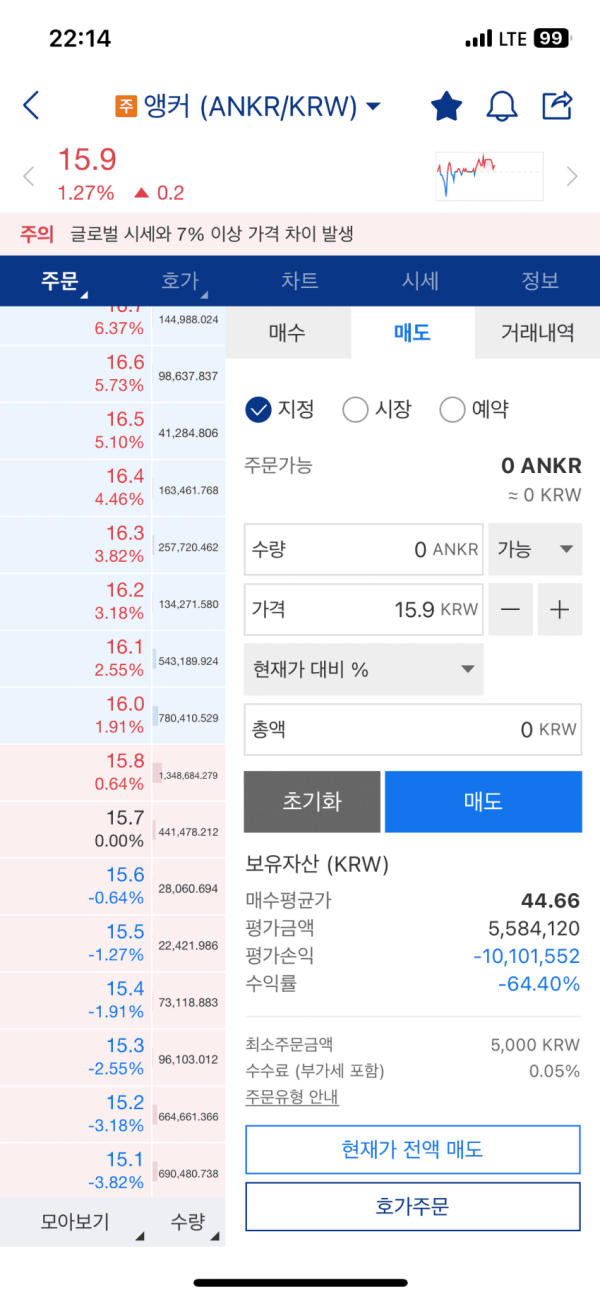Image resolution: width=600 pixels, height=1299 pixels.
Task: Open the 주문유형 안내 link
Action: [x=292, y=1097]
